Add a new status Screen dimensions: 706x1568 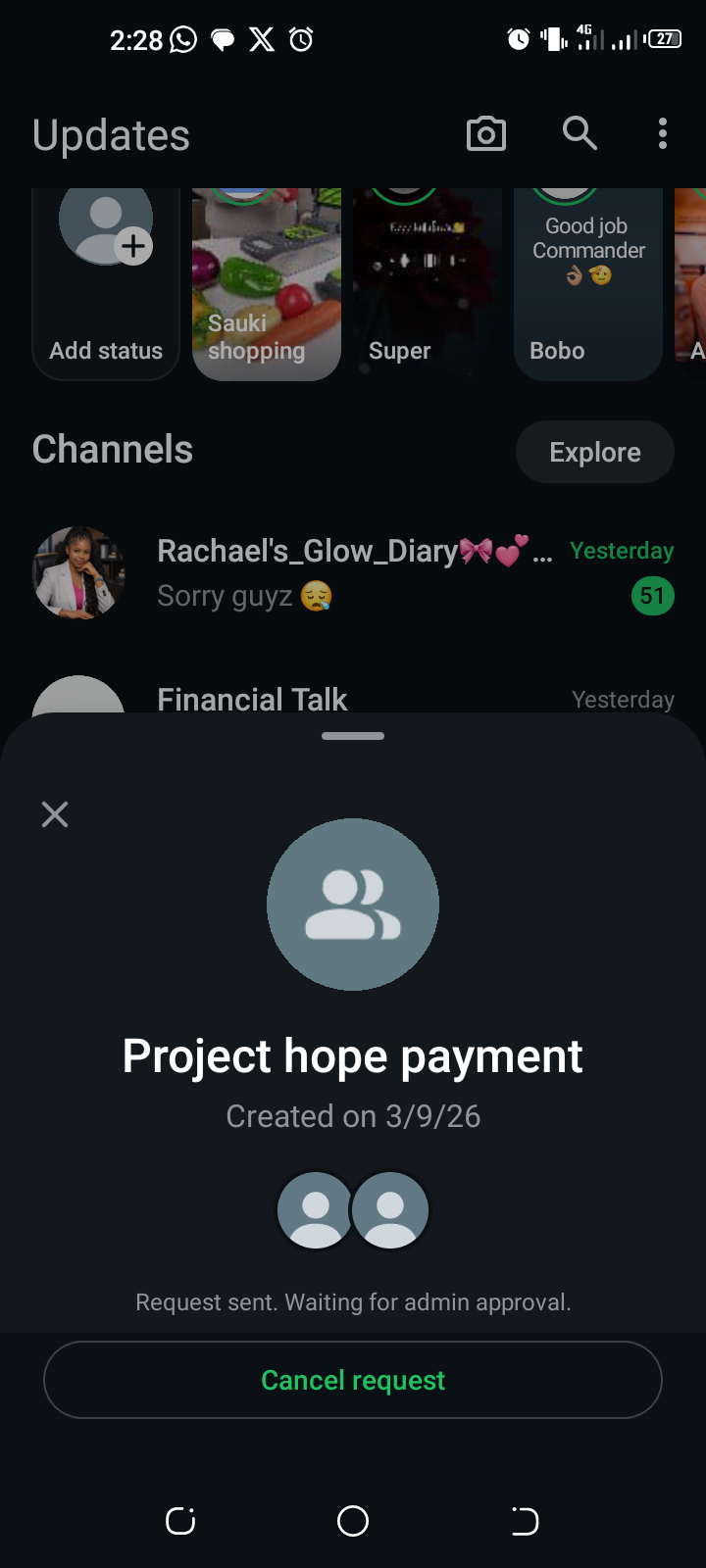106,284
